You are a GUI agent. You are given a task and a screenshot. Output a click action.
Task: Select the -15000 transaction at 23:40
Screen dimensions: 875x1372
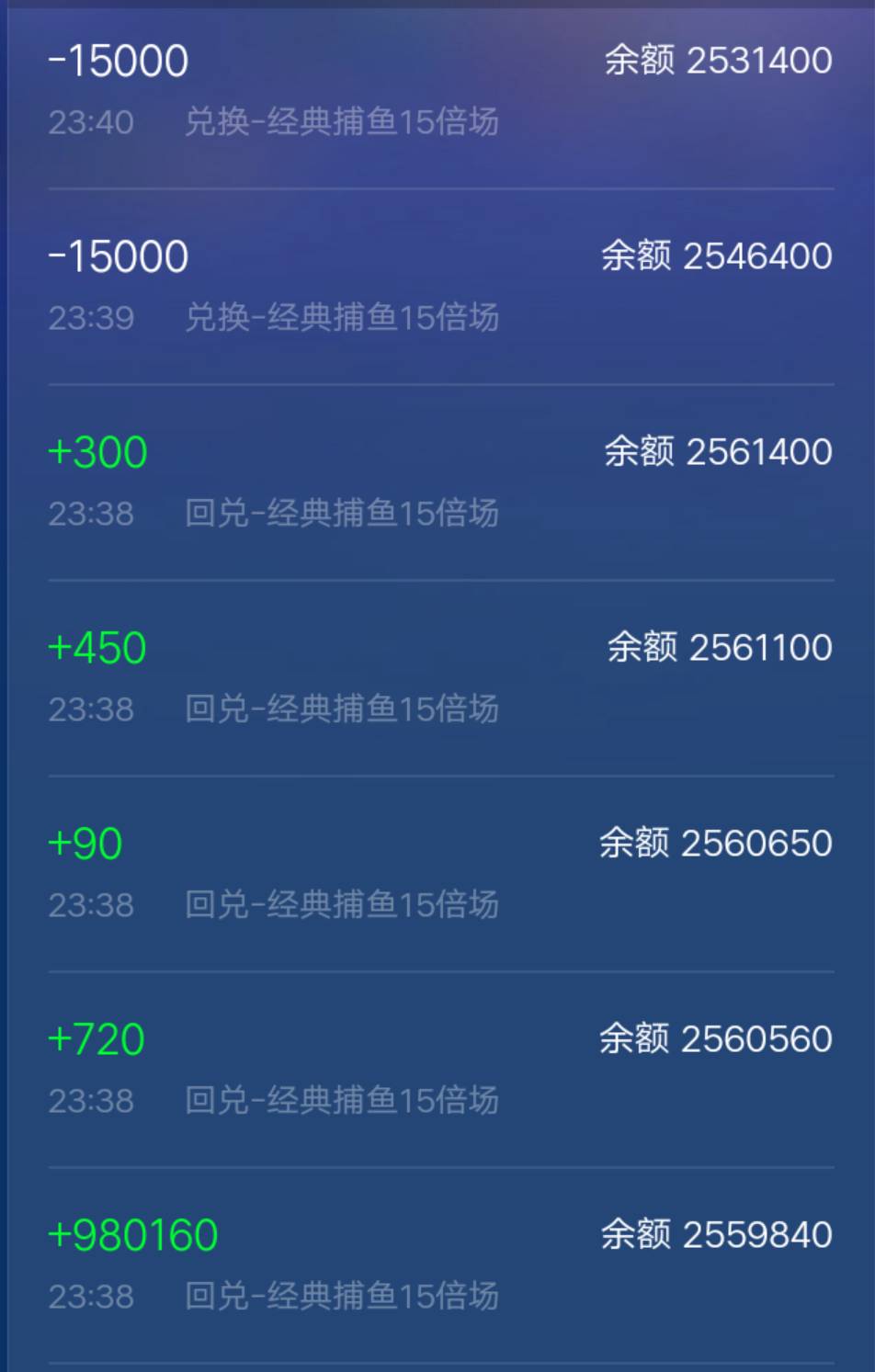click(x=117, y=59)
